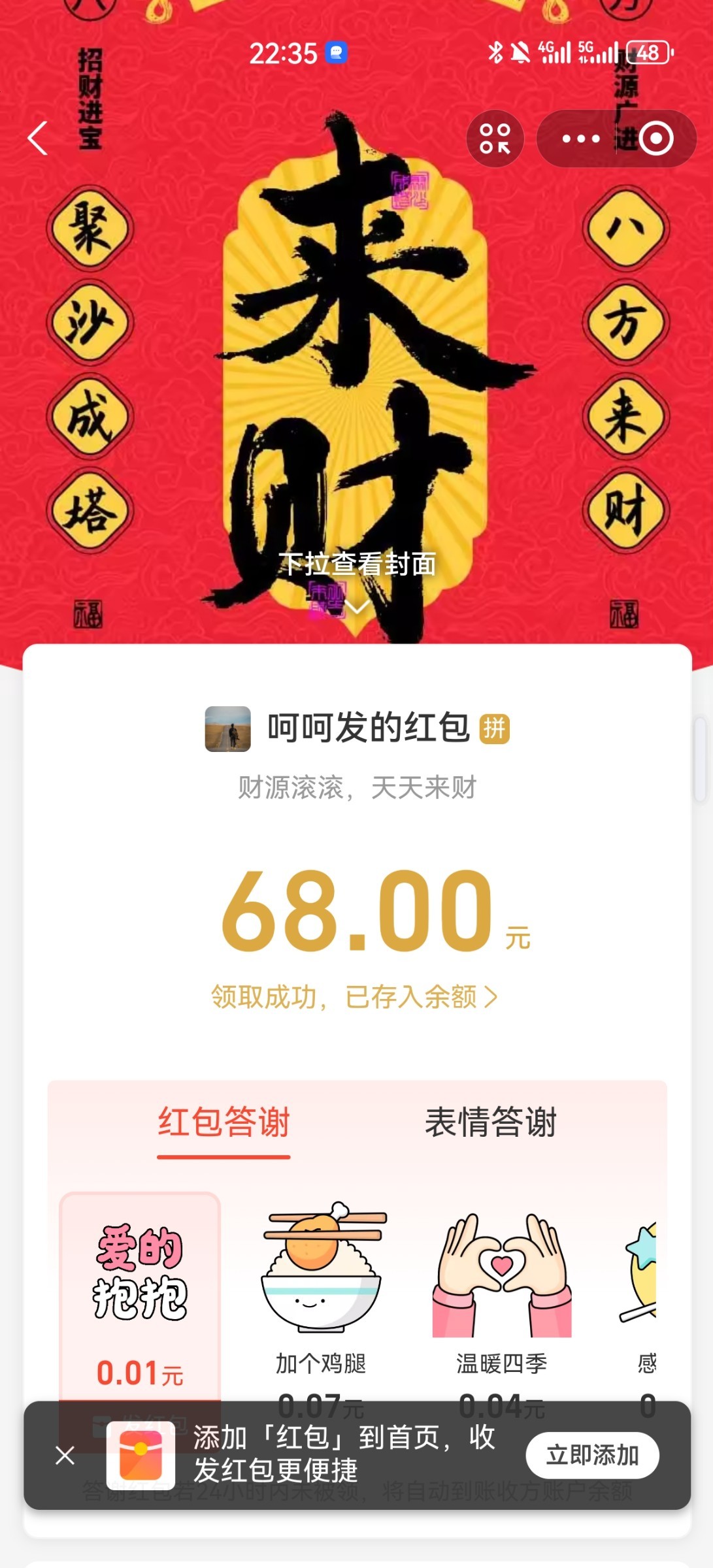Close the mini program with the circle button
The width and height of the screenshot is (713, 1568).
click(656, 139)
